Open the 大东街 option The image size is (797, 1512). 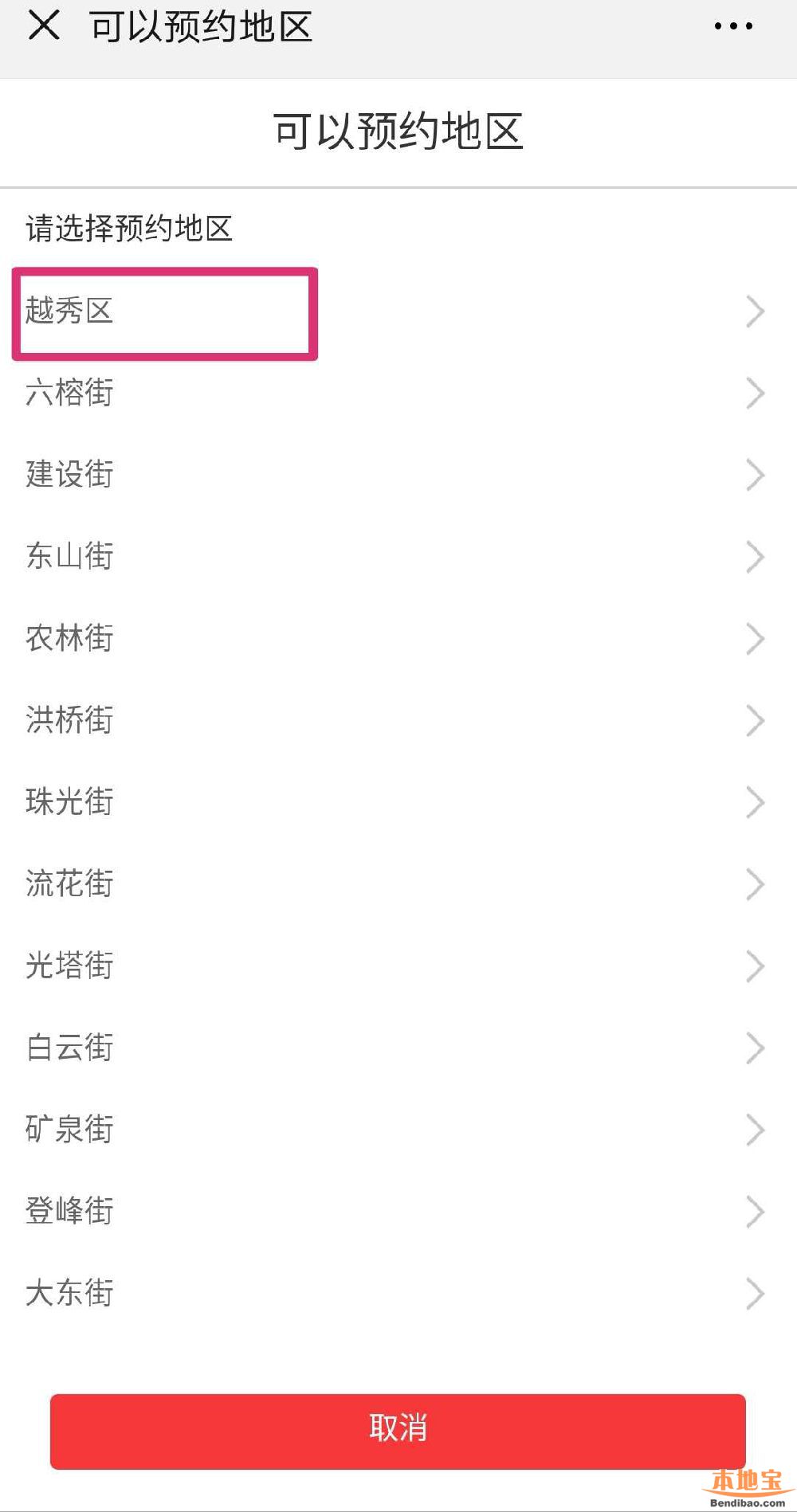click(398, 1294)
